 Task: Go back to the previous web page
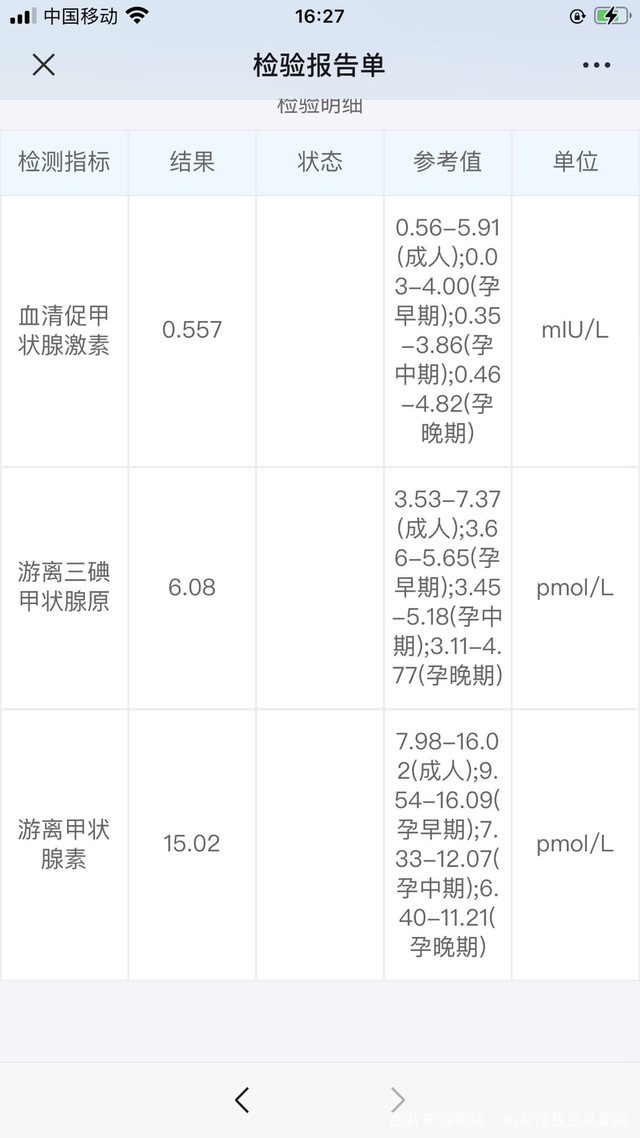(242, 1100)
